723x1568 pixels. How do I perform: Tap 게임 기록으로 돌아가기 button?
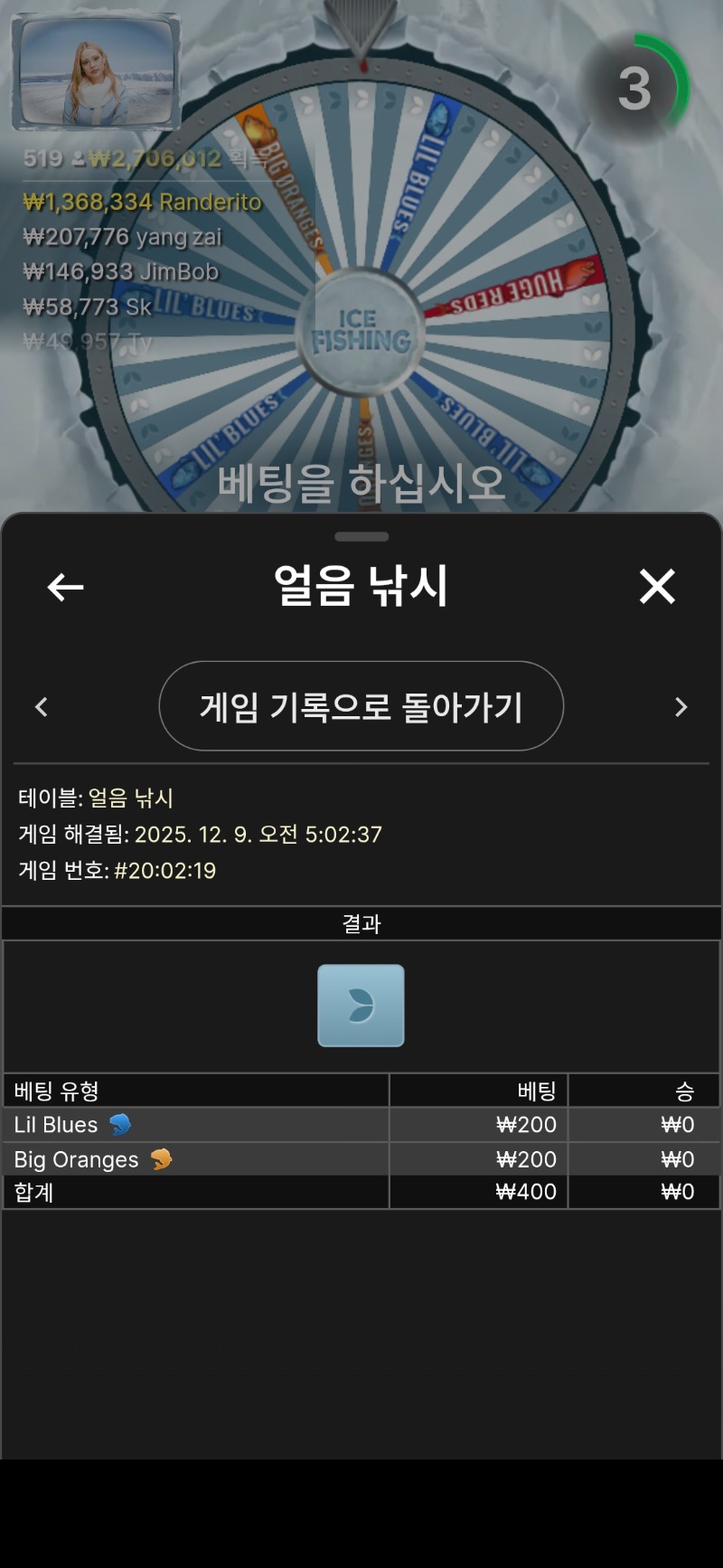361,706
